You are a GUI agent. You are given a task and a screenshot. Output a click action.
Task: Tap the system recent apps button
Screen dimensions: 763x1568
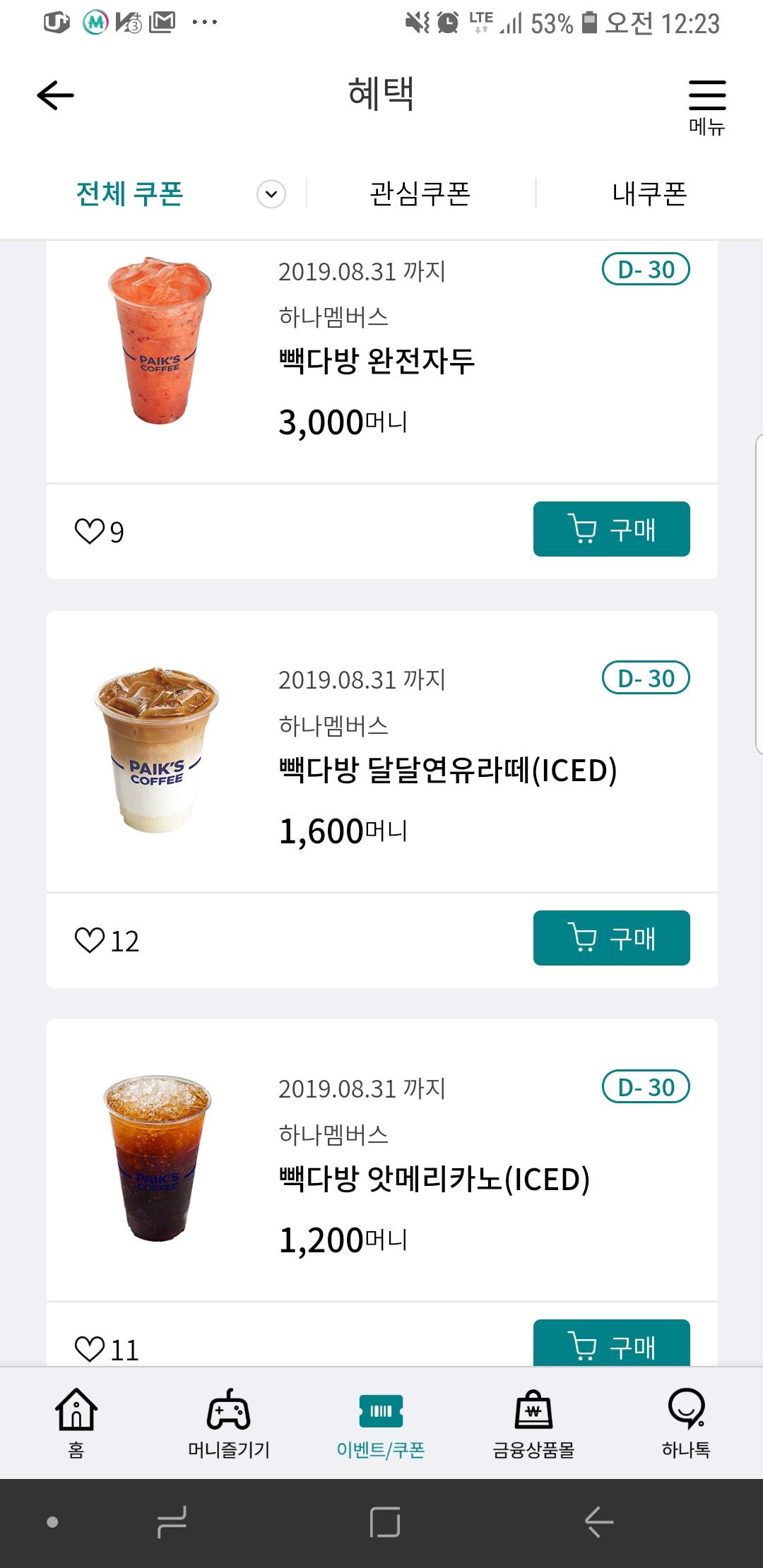[172, 1522]
